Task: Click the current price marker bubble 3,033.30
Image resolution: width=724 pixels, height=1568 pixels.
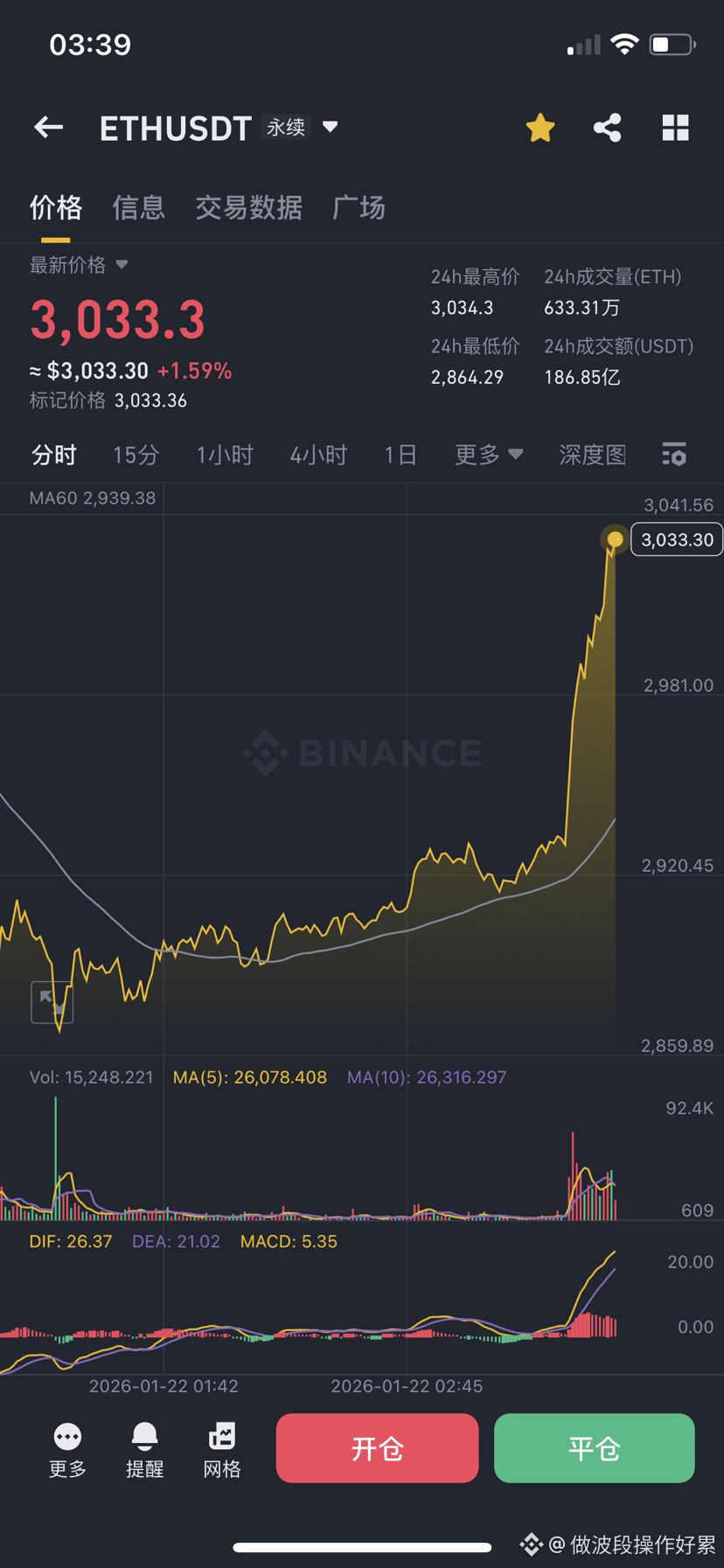Action: pos(675,540)
